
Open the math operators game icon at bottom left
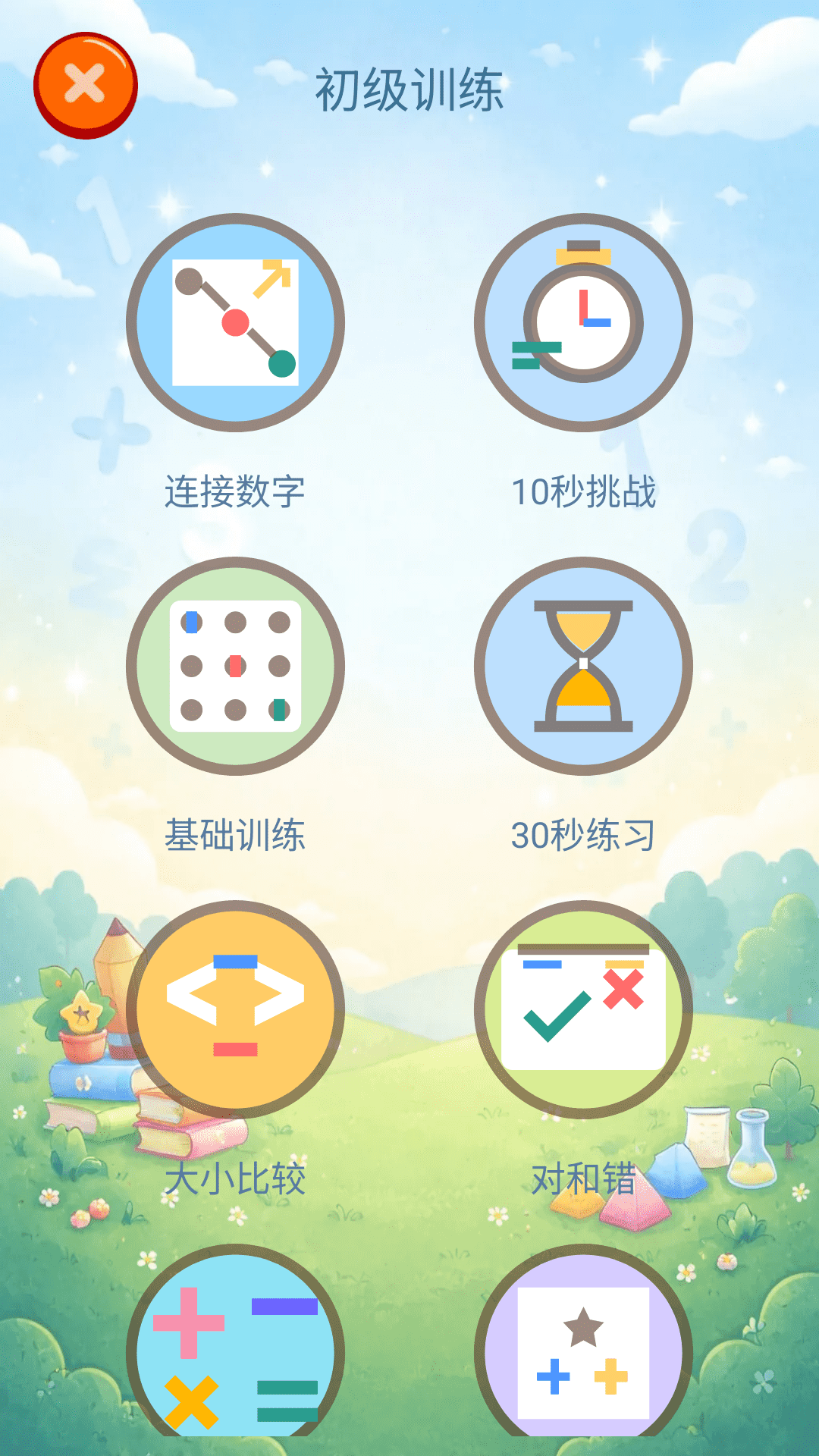[235, 1357]
